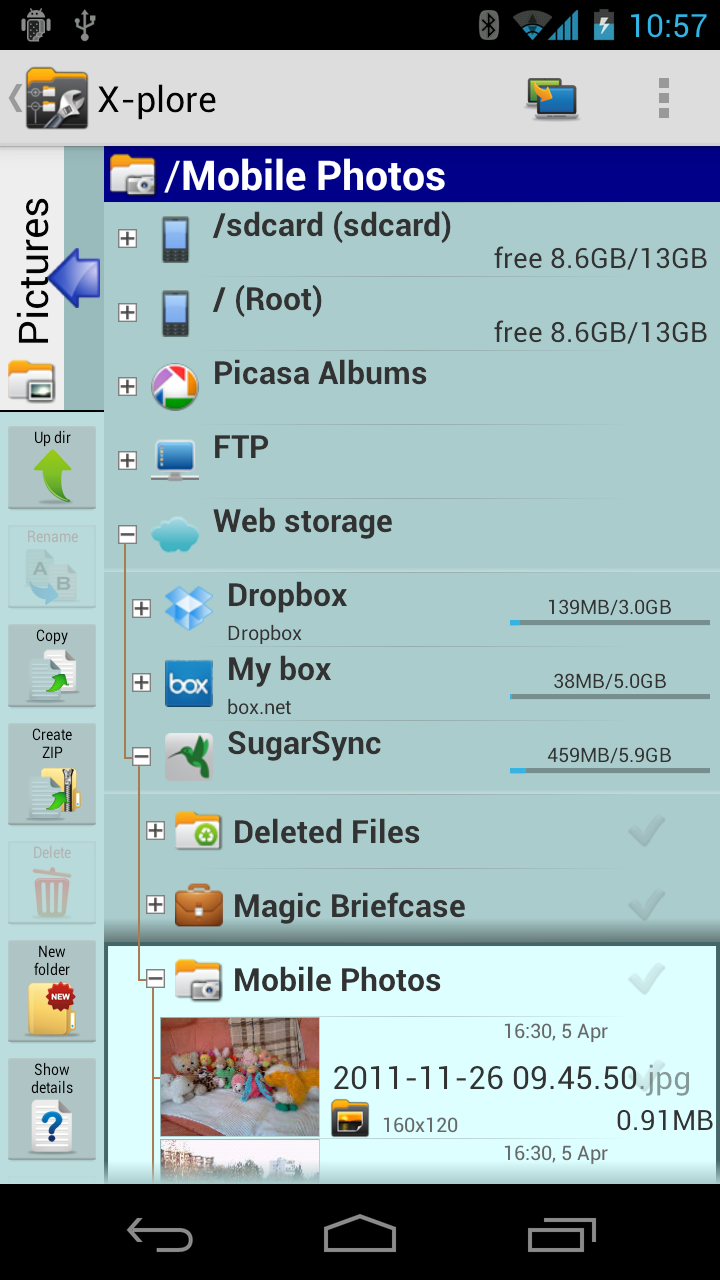Select the Copy file icon
This screenshot has height=1280, width=720.
point(51,665)
